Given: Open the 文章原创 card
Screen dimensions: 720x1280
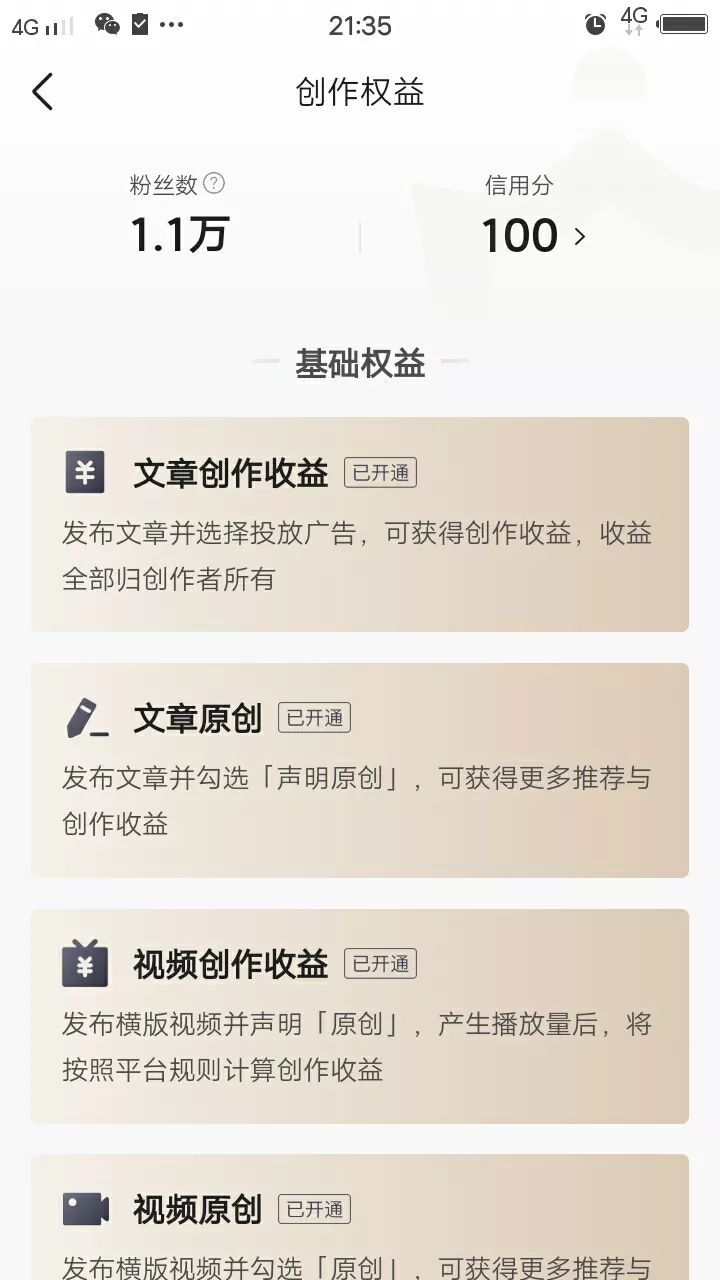Looking at the screenshot, I should click(360, 770).
